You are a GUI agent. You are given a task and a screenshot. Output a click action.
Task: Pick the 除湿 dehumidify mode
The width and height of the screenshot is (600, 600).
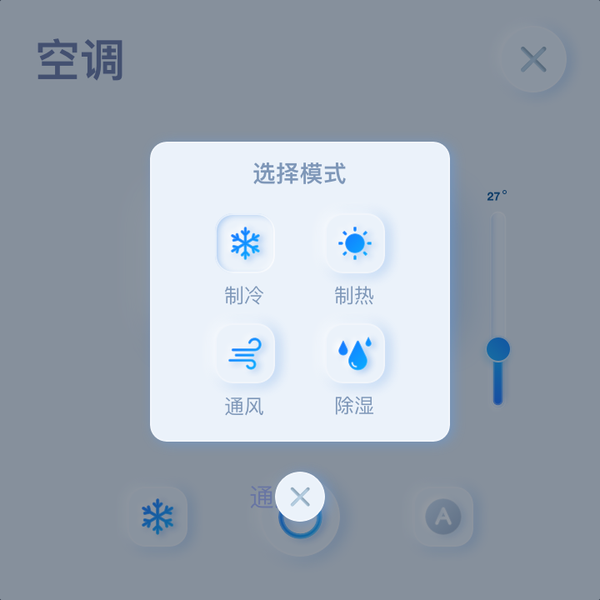point(355,353)
